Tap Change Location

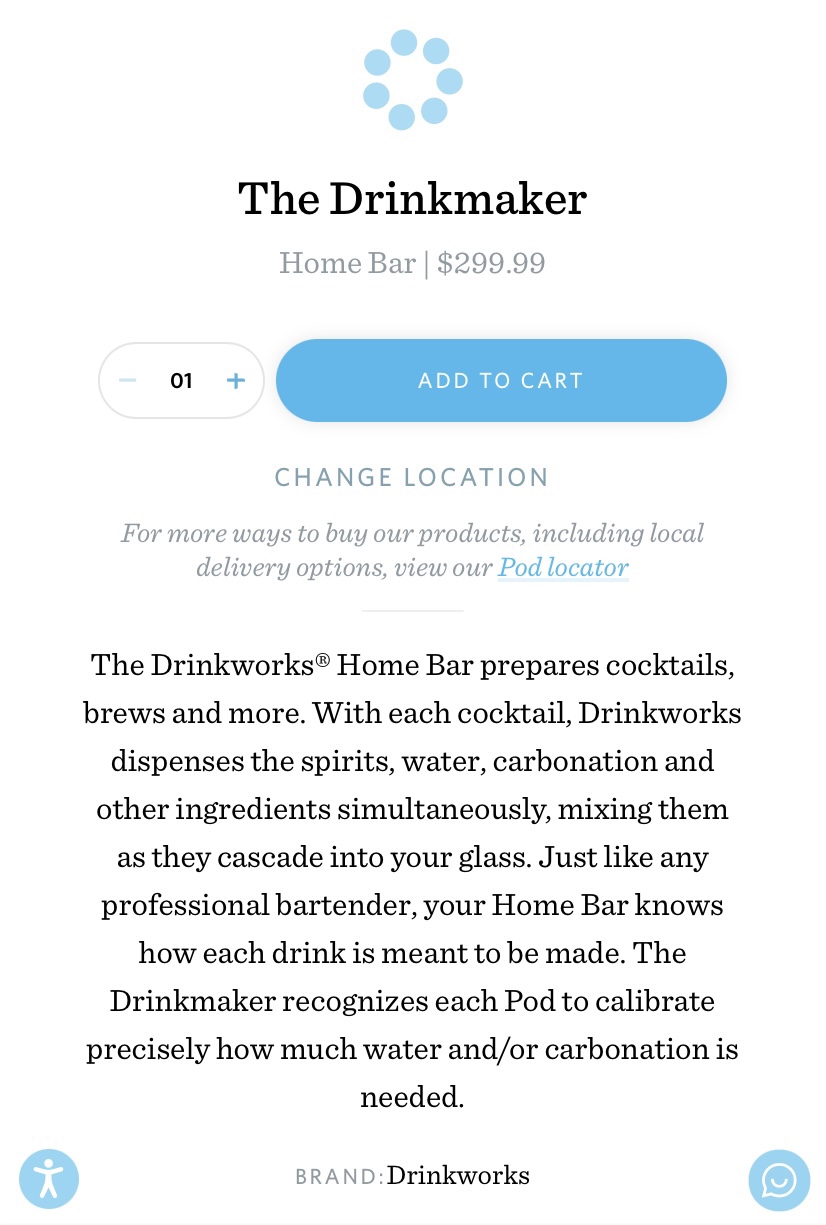tap(412, 477)
